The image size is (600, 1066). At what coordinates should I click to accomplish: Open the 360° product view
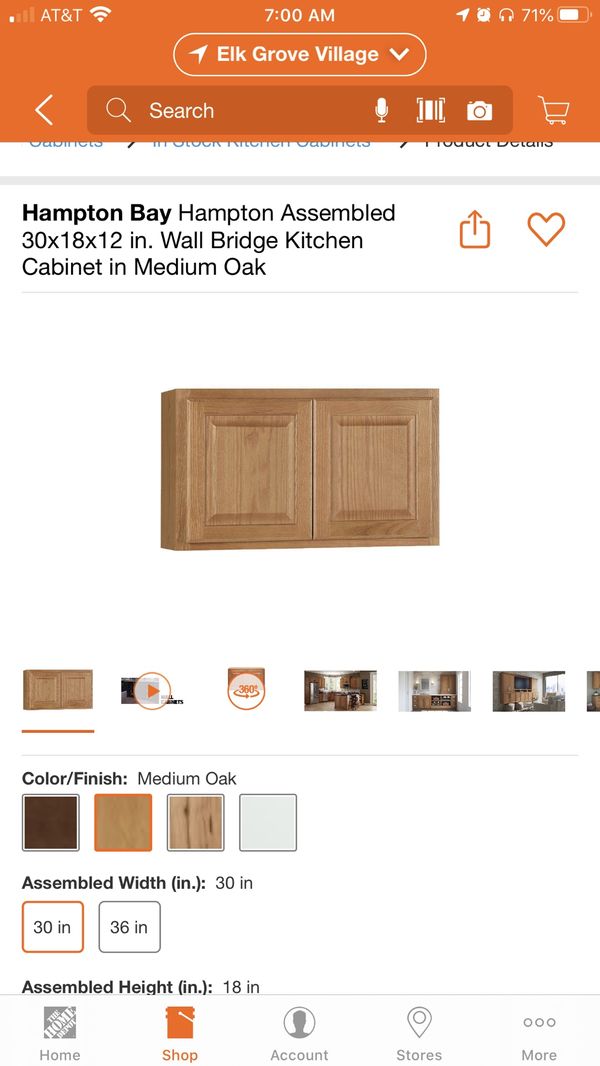(246, 689)
